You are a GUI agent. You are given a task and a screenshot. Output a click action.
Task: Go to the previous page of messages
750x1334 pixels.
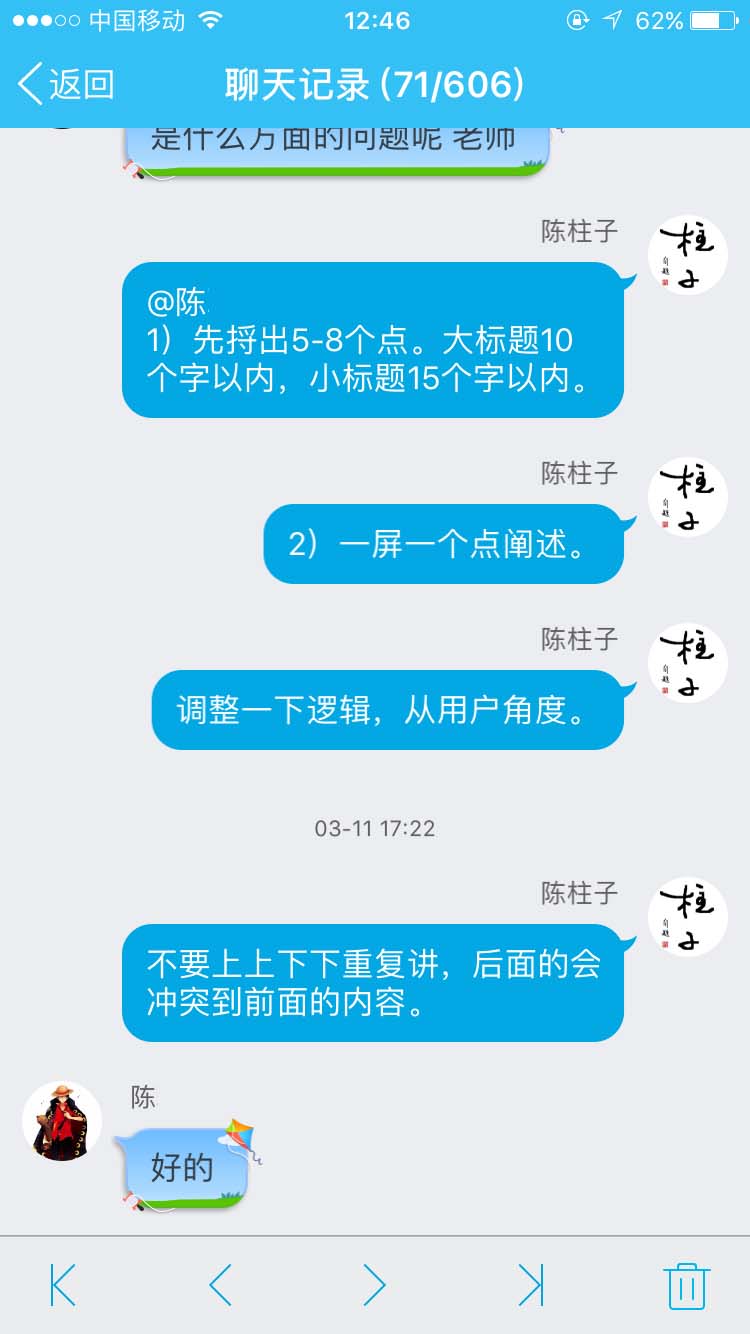pos(218,1286)
